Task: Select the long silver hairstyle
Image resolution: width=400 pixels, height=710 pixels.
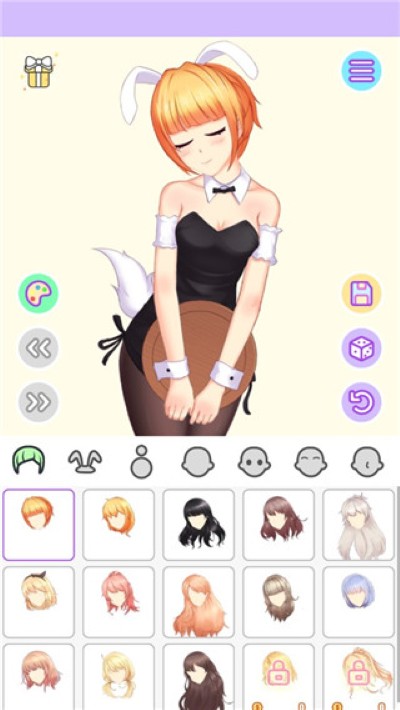Action: (358, 525)
